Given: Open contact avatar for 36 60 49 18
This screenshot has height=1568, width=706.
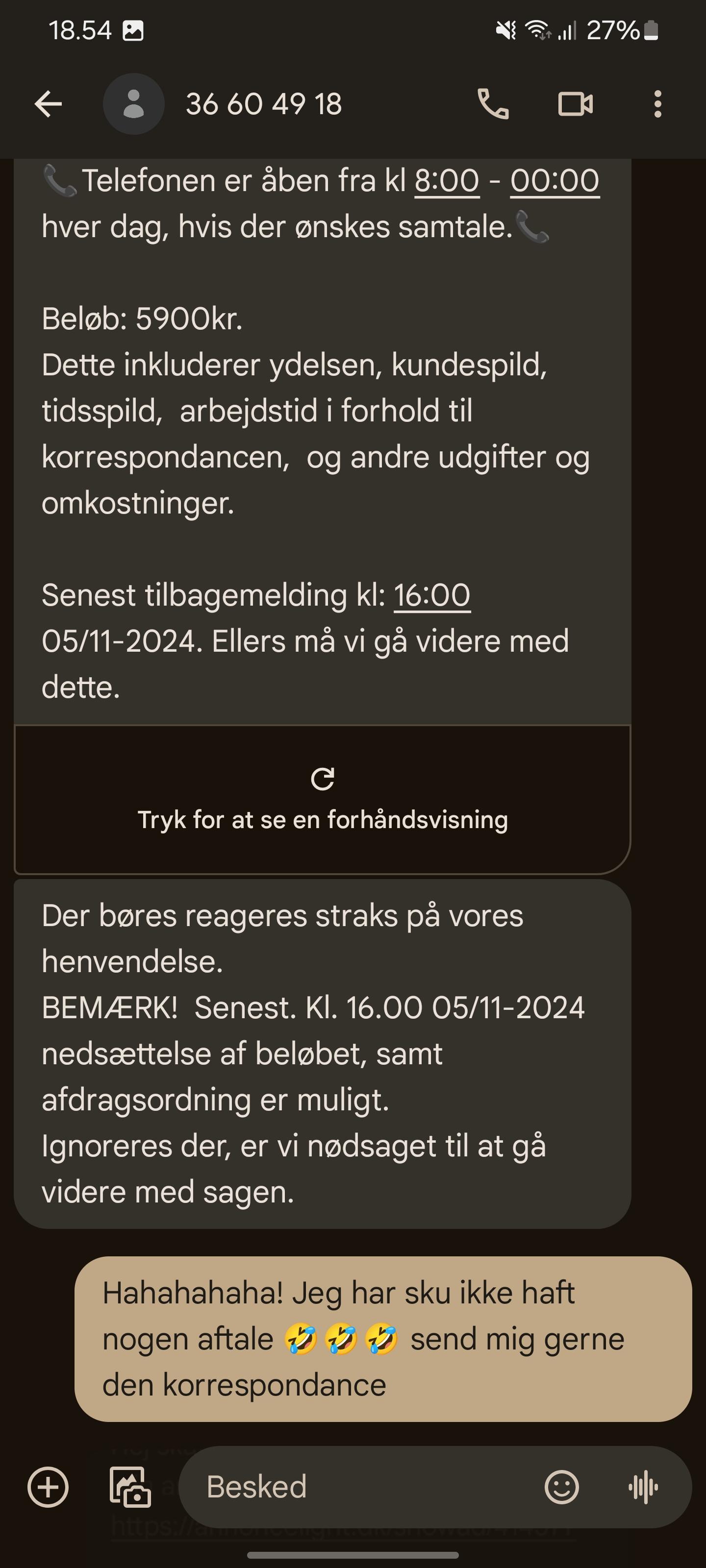Looking at the screenshot, I should click(133, 104).
